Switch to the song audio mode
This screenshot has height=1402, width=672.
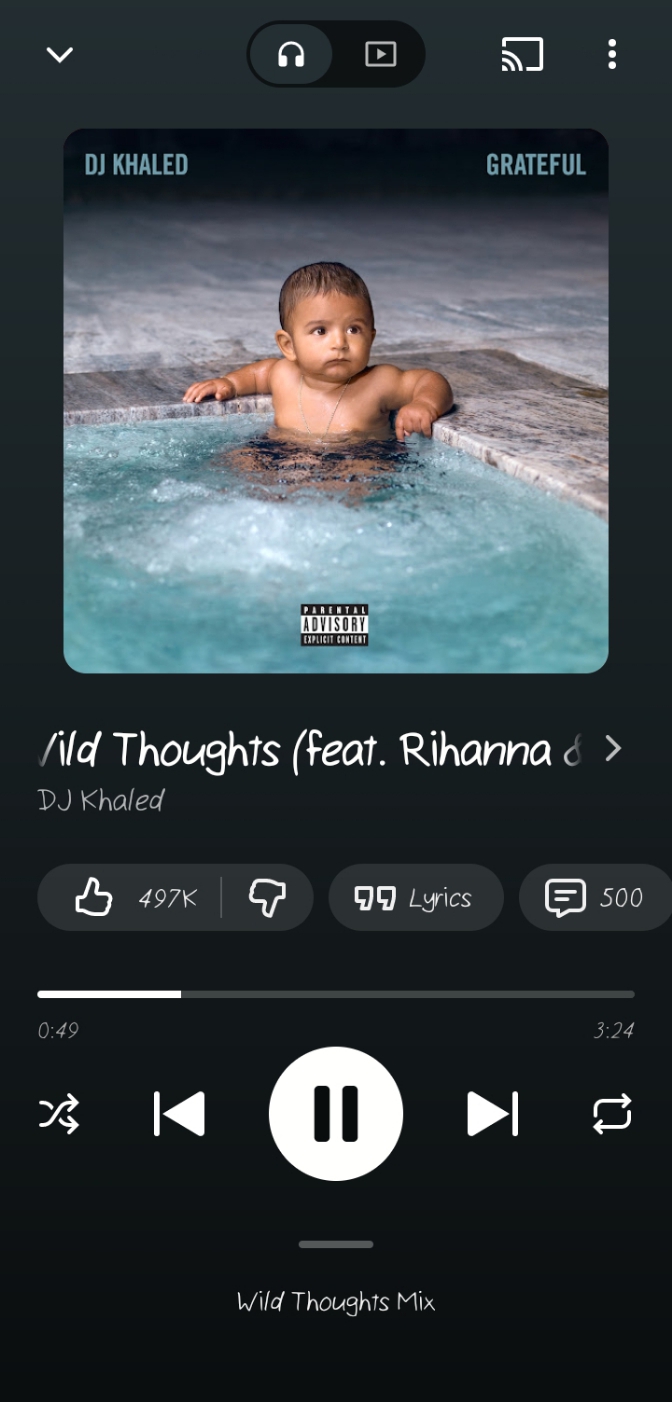click(291, 54)
